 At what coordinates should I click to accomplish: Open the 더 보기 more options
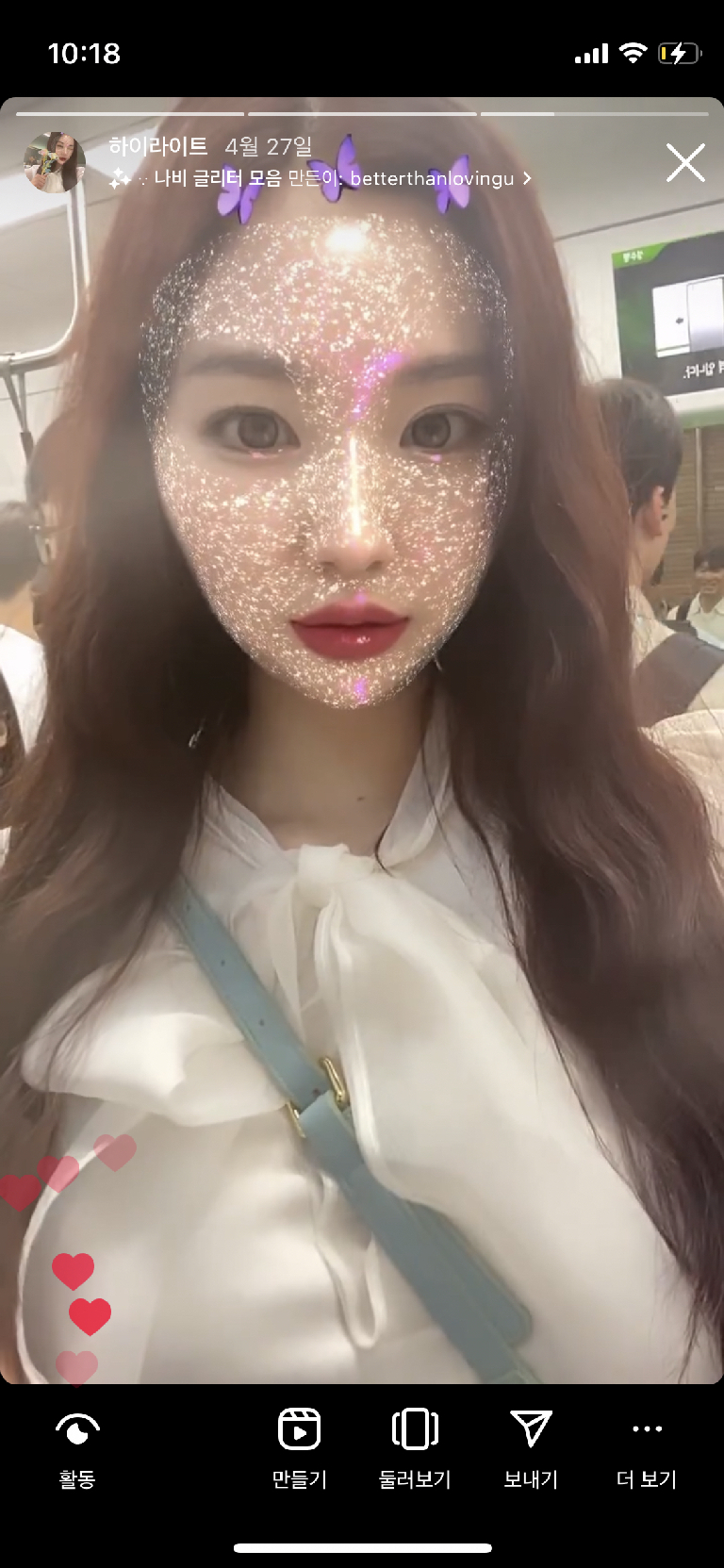(x=647, y=1448)
